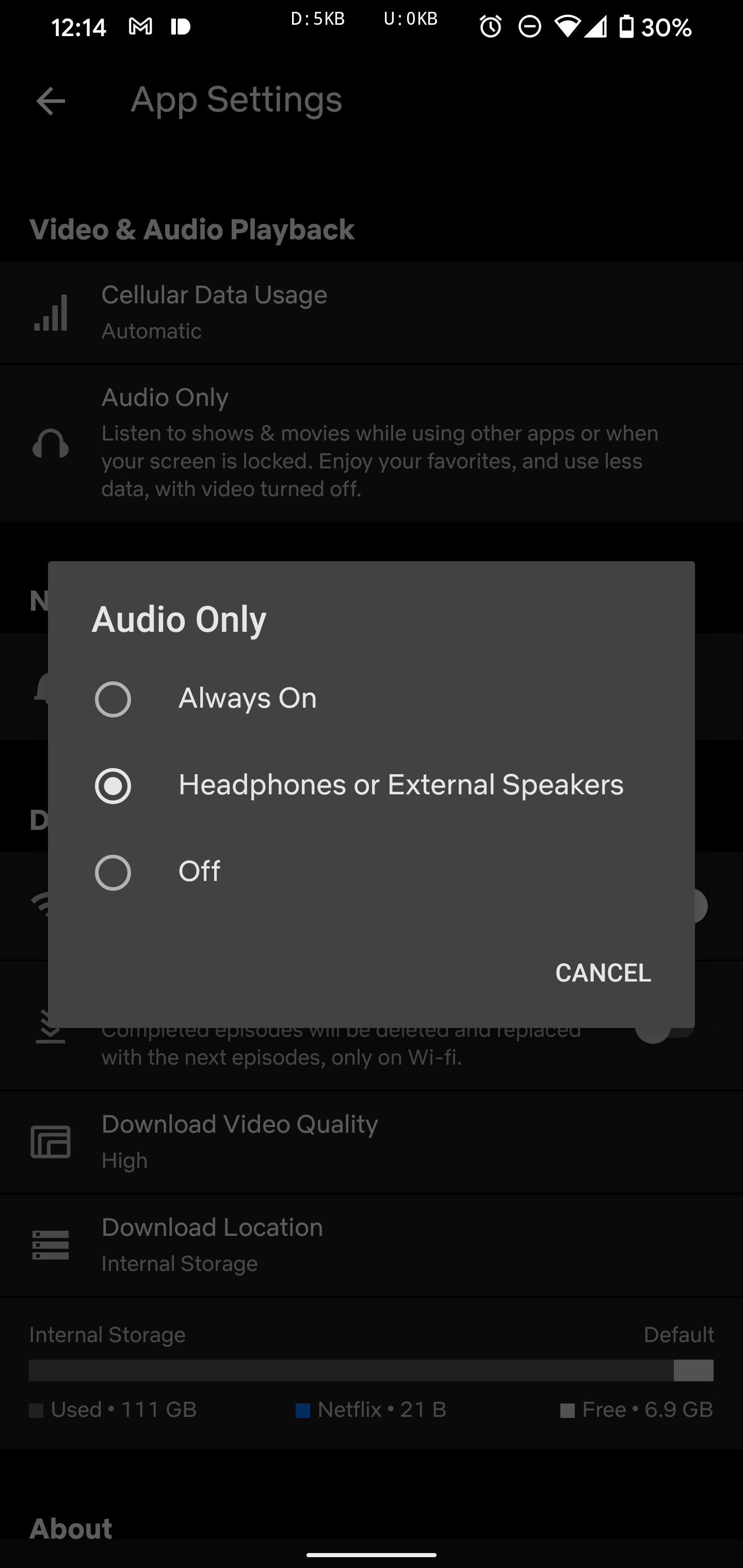Click the headphones icon beside Audio Only
The height and width of the screenshot is (1568, 743).
click(51, 444)
